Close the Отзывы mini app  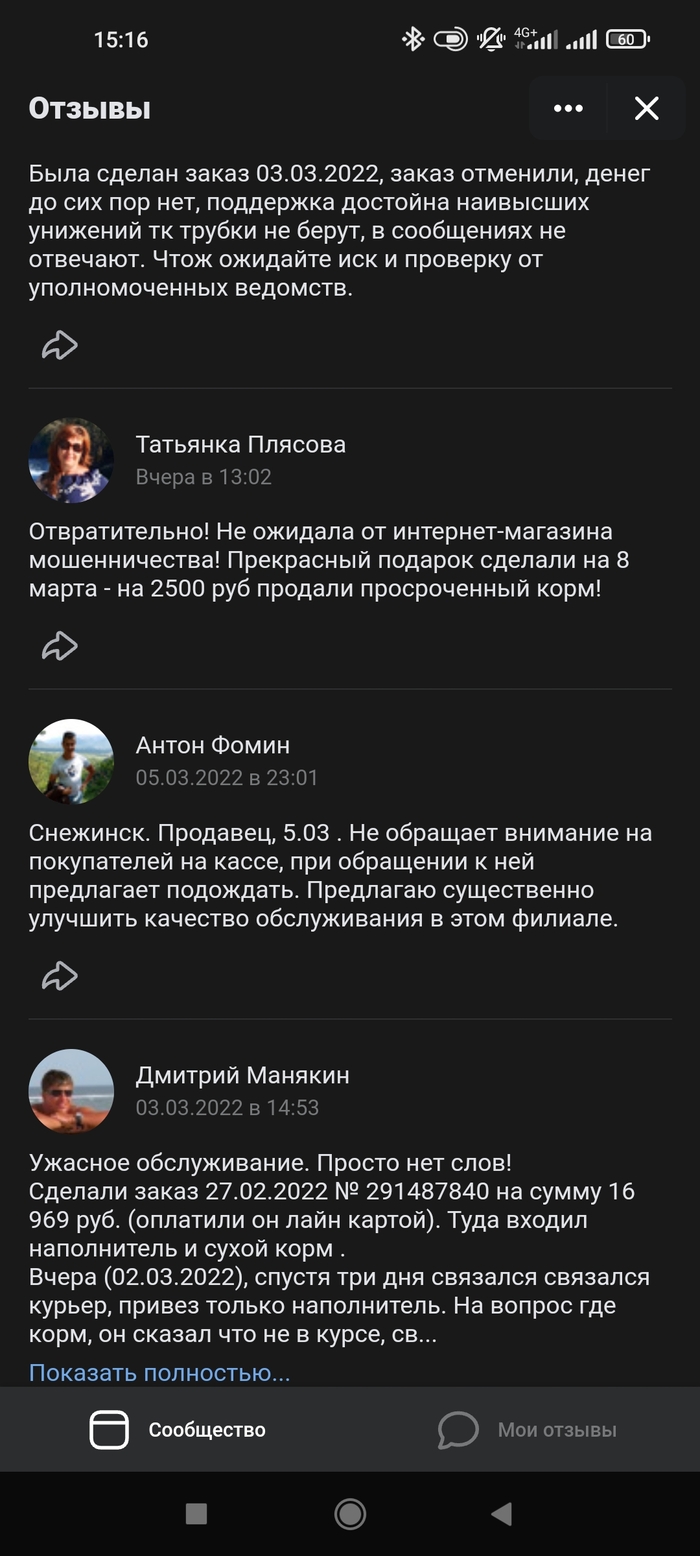coord(647,108)
